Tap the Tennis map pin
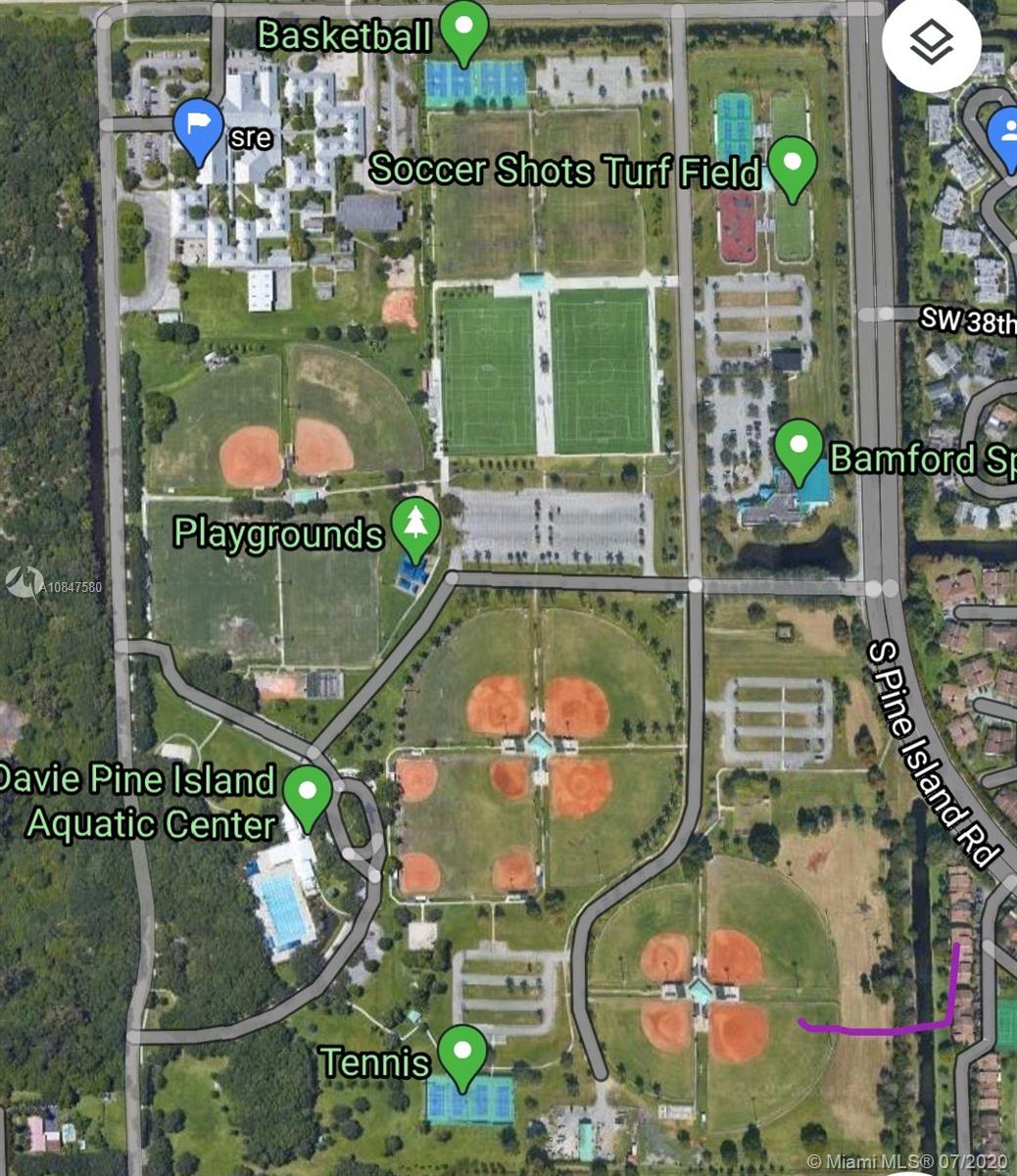The height and width of the screenshot is (1176, 1017). tap(461, 1055)
